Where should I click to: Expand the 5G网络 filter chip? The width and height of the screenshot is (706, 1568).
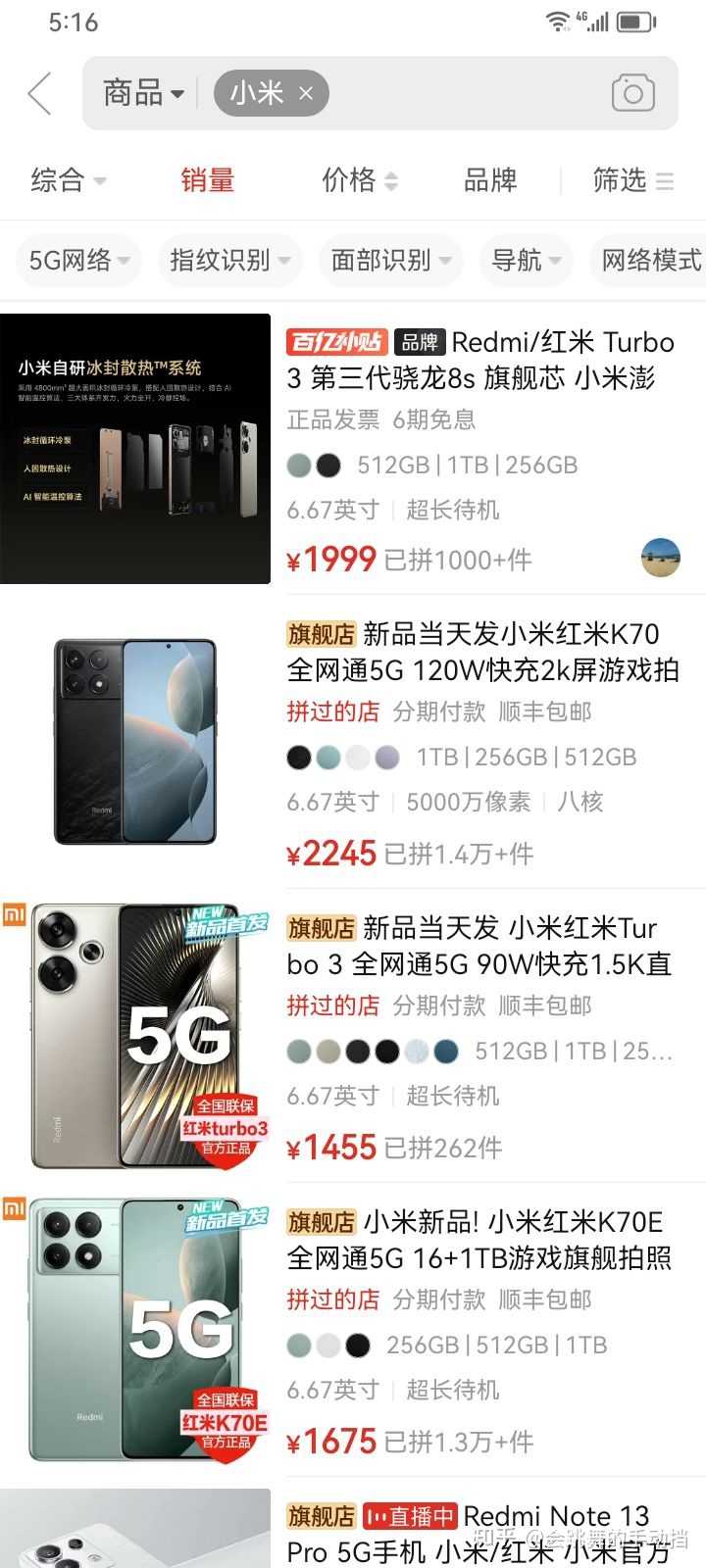point(78,260)
